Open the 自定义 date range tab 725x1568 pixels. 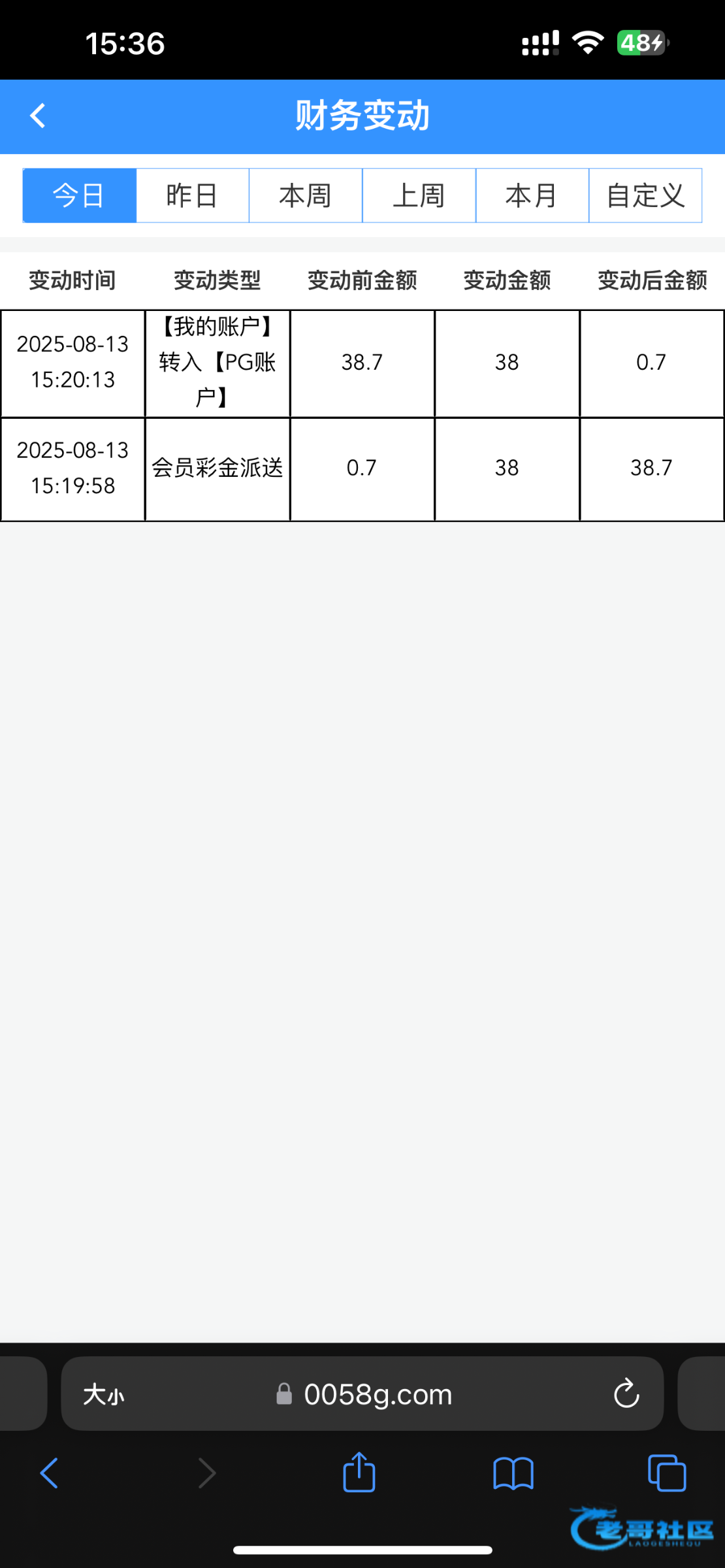coord(645,195)
